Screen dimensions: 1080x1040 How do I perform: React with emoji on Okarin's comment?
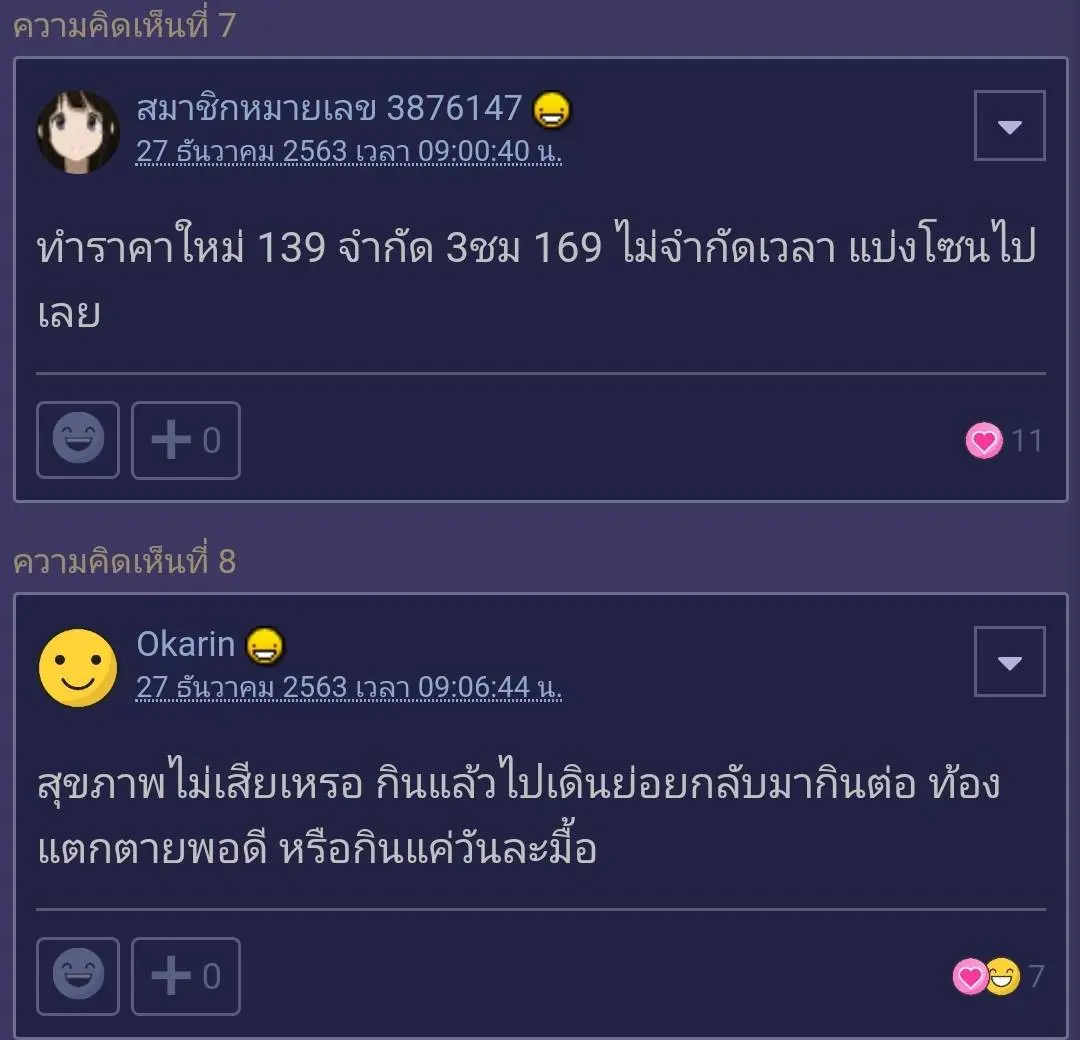coord(78,976)
